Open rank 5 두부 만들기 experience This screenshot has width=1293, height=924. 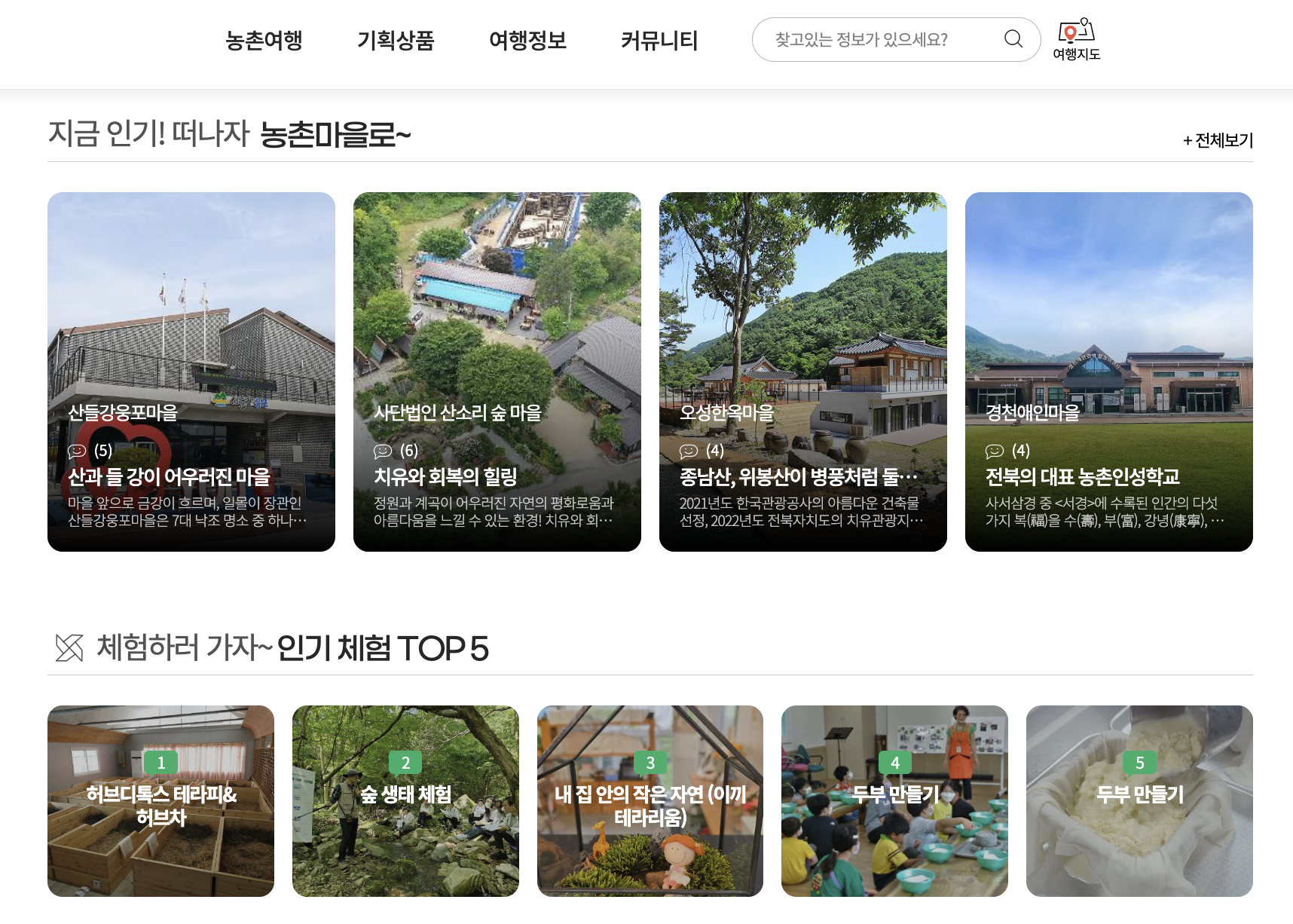tap(1139, 801)
